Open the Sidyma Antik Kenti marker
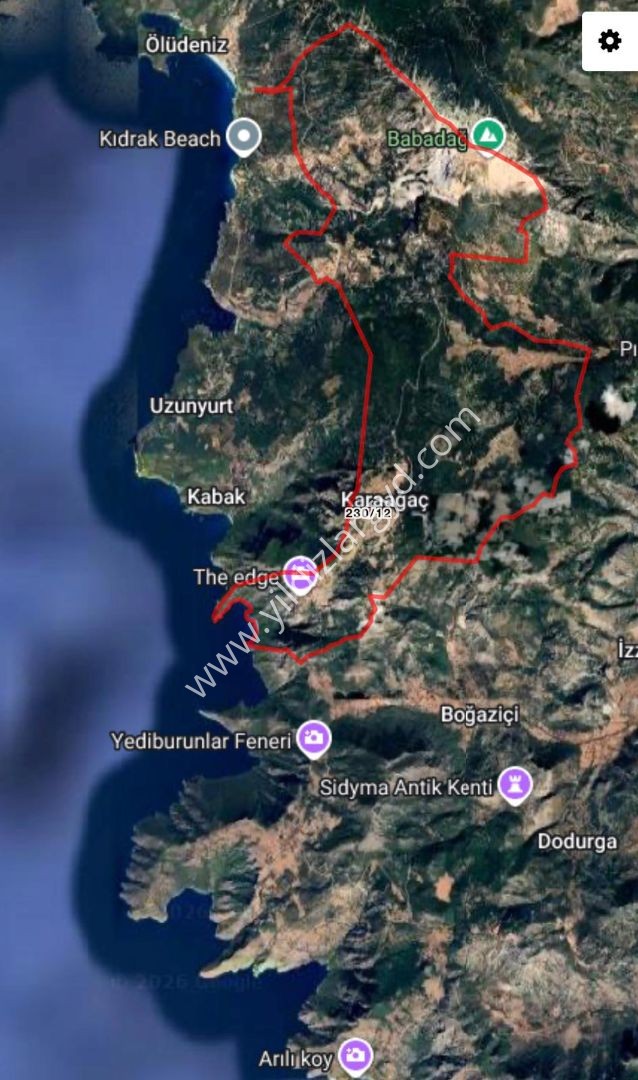Image resolution: width=638 pixels, height=1080 pixels. point(515,787)
